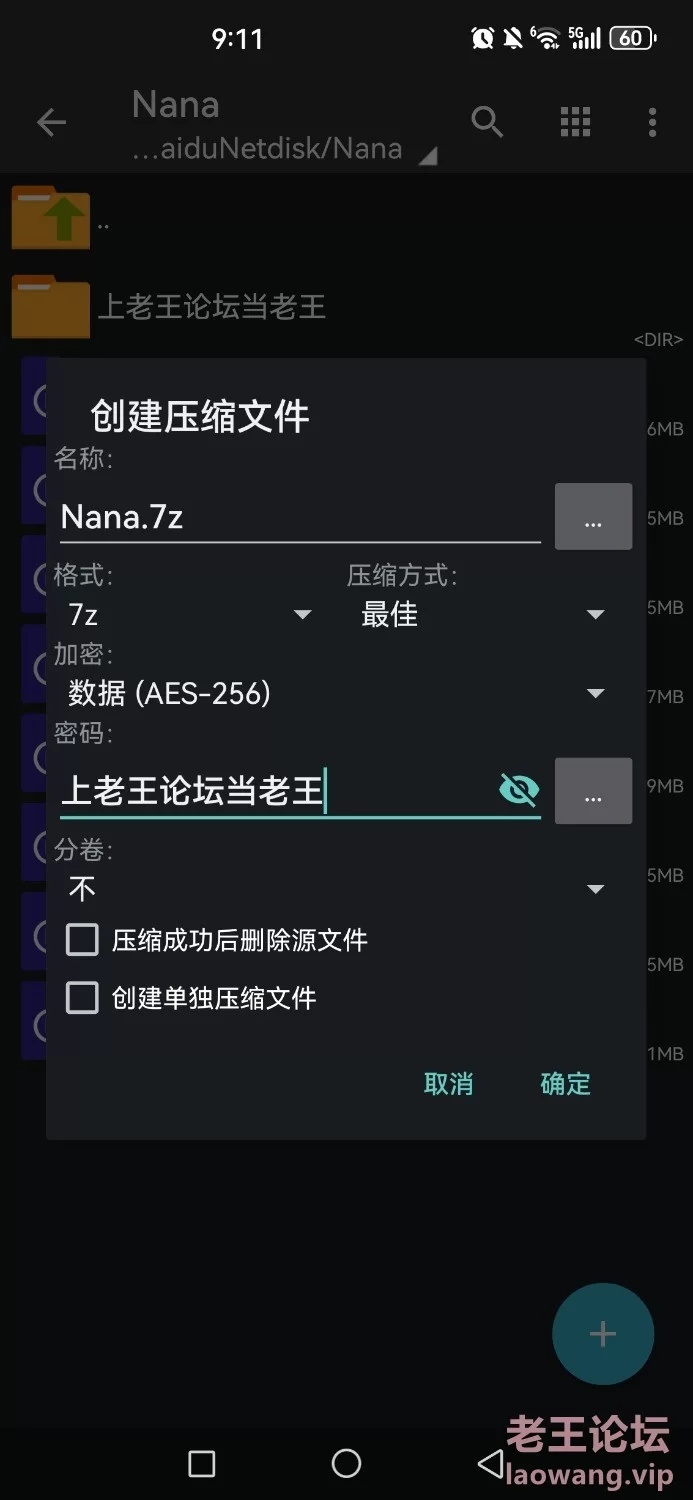Confirm with the 确定 button
Image resolution: width=693 pixels, height=1500 pixels.
pos(566,1084)
